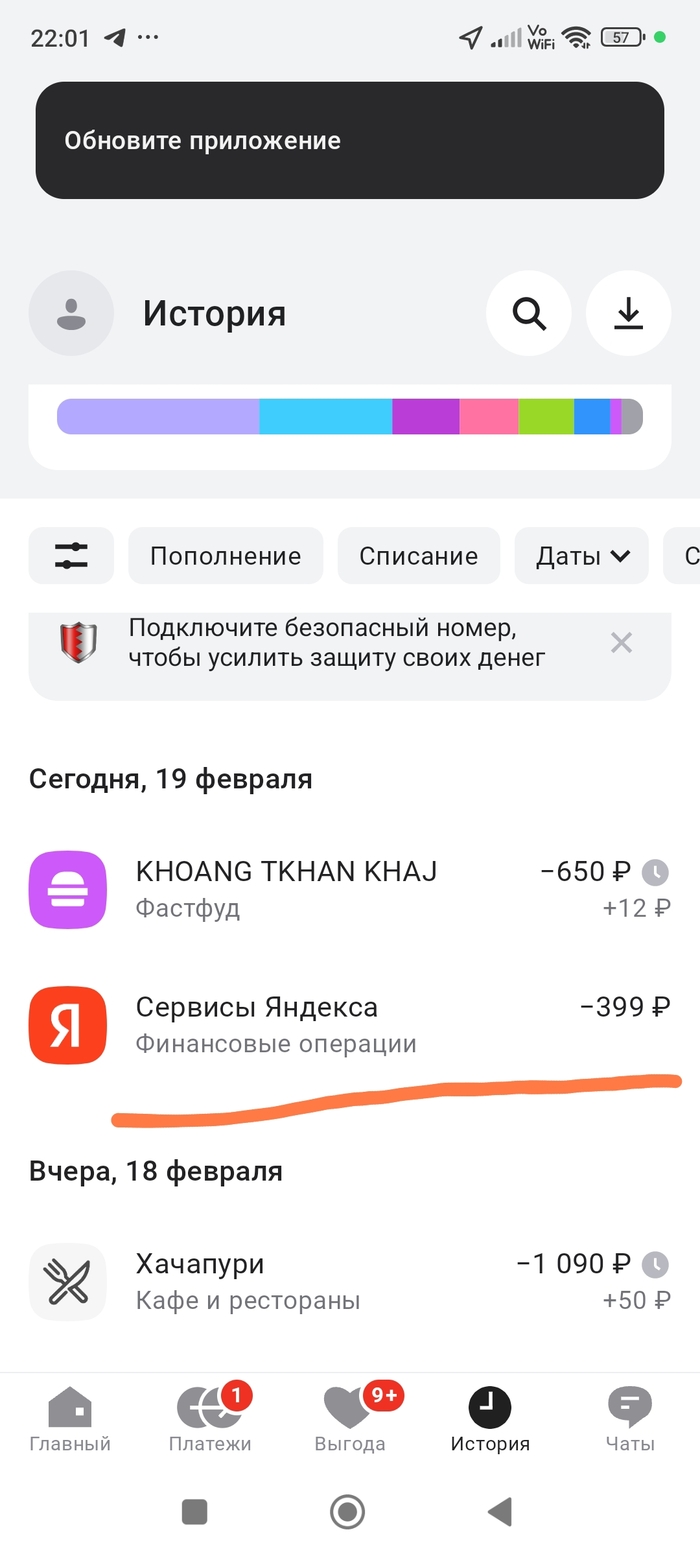Expand the Даты dropdown
Viewport: 700px width, 1556px height.
coord(582,556)
